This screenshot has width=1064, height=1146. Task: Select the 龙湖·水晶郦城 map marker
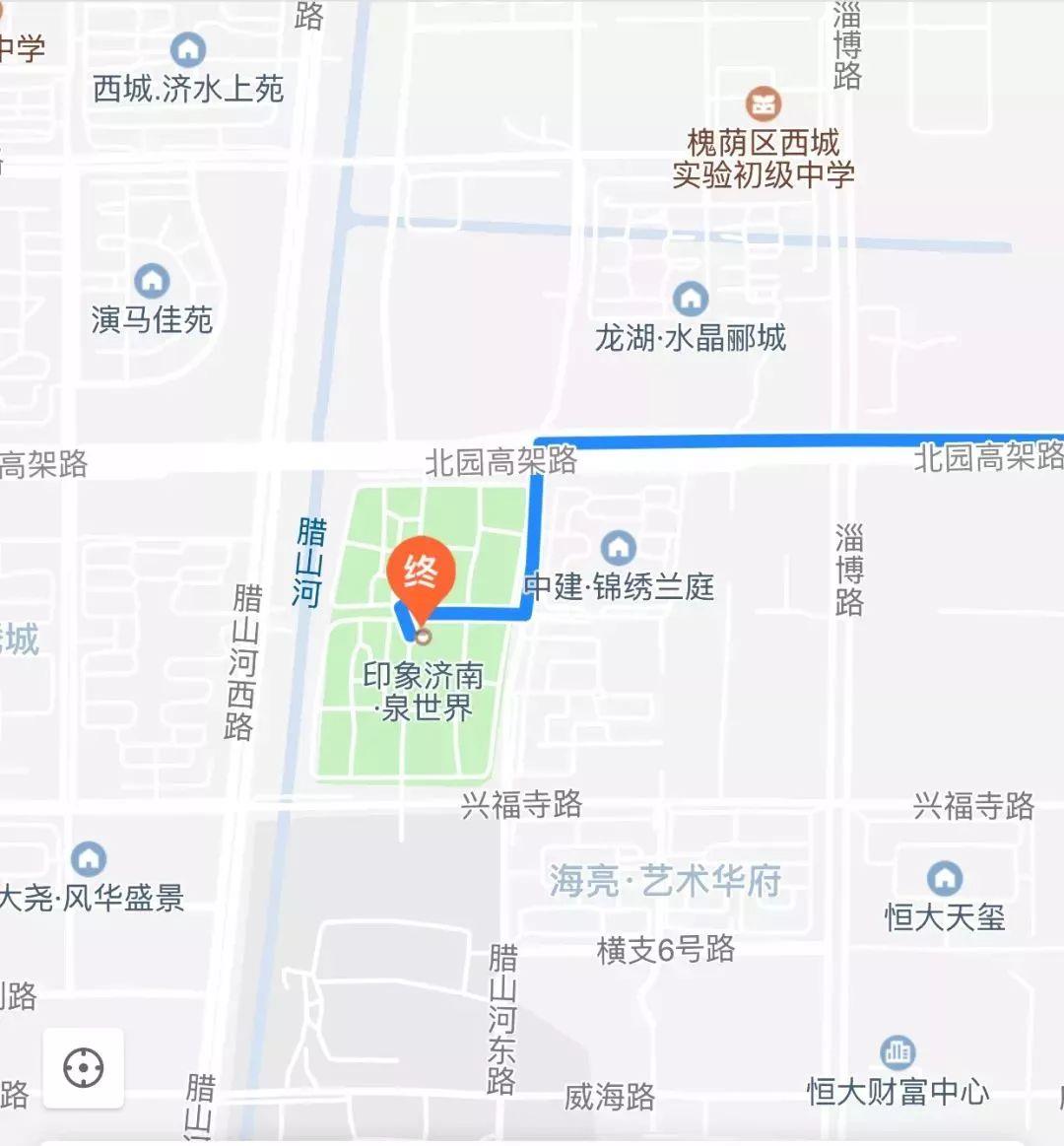pyautogui.click(x=691, y=299)
